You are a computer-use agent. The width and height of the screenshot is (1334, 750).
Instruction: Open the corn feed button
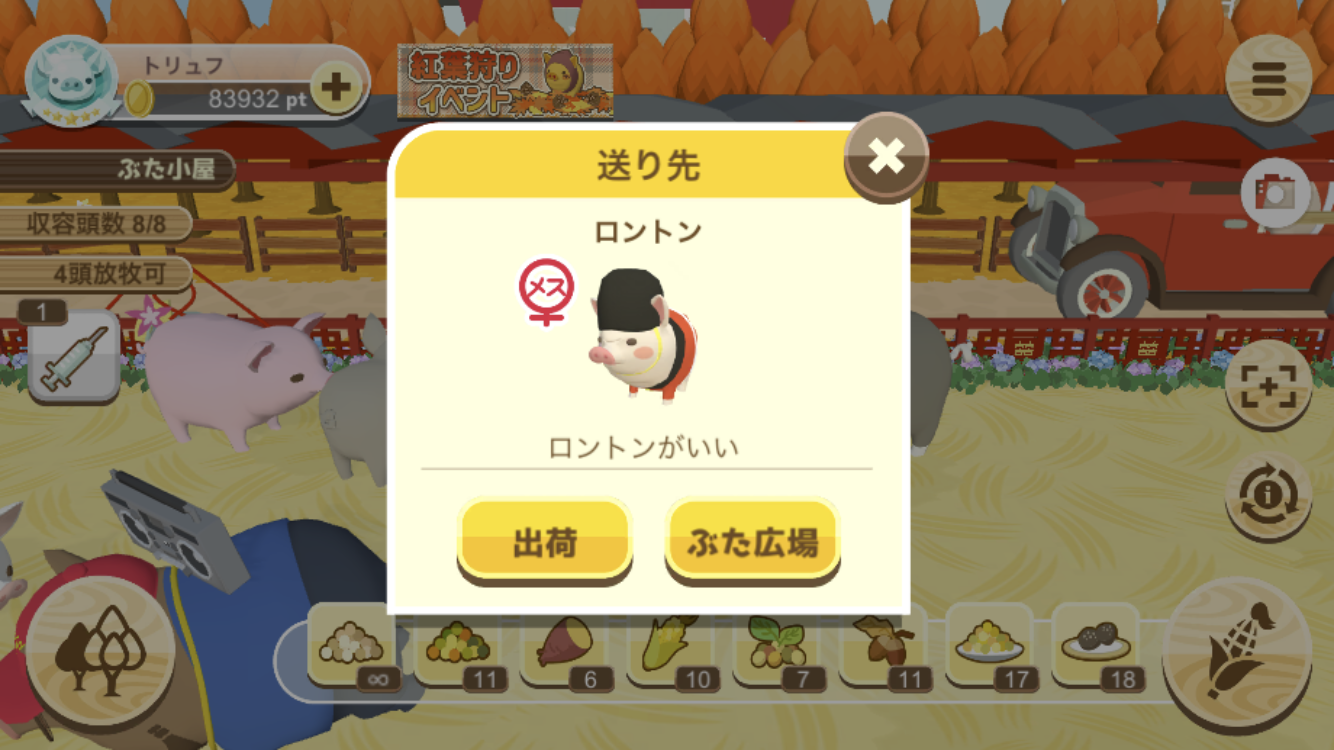(1238, 650)
